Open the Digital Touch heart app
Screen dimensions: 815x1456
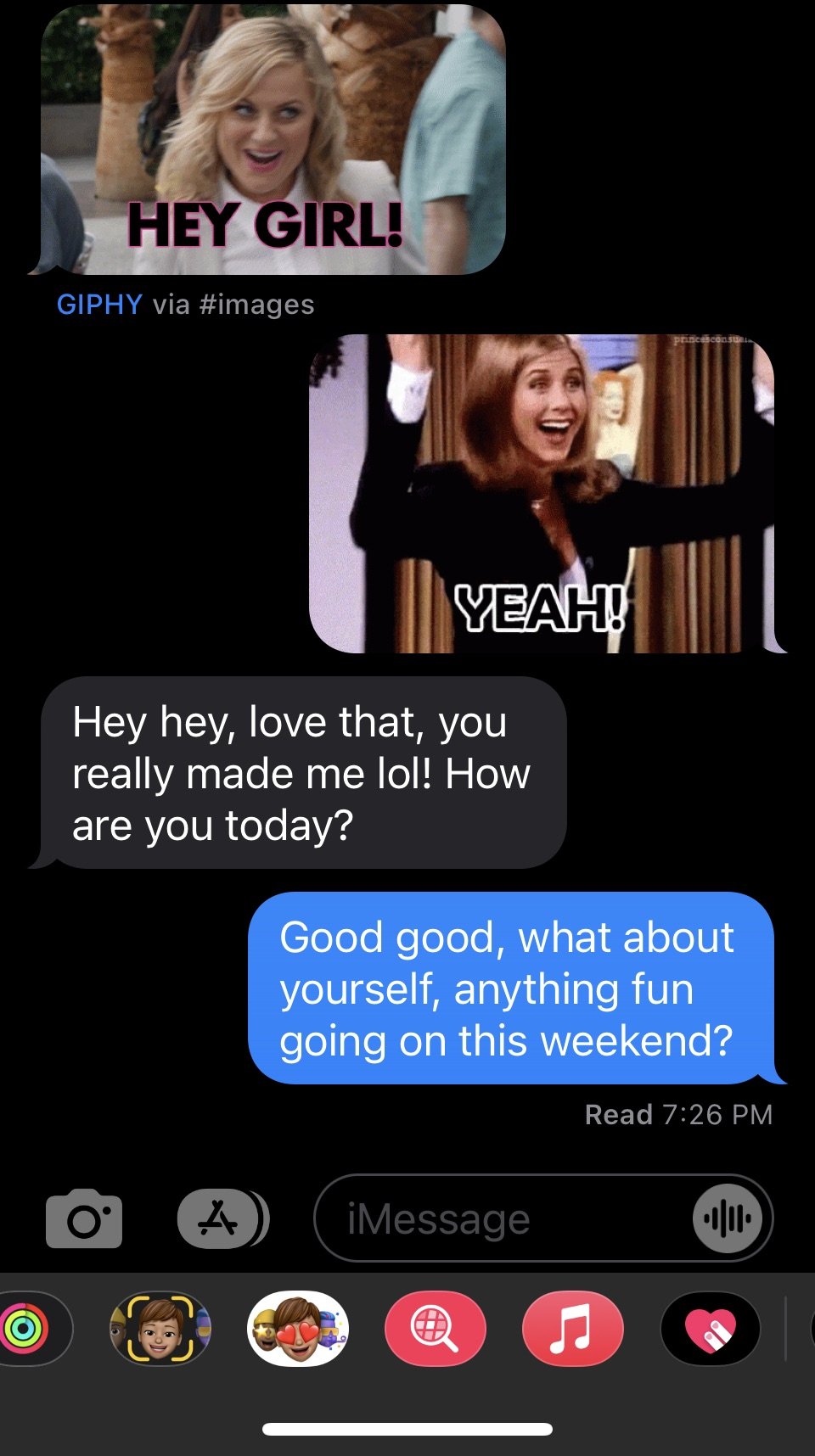[x=711, y=1328]
